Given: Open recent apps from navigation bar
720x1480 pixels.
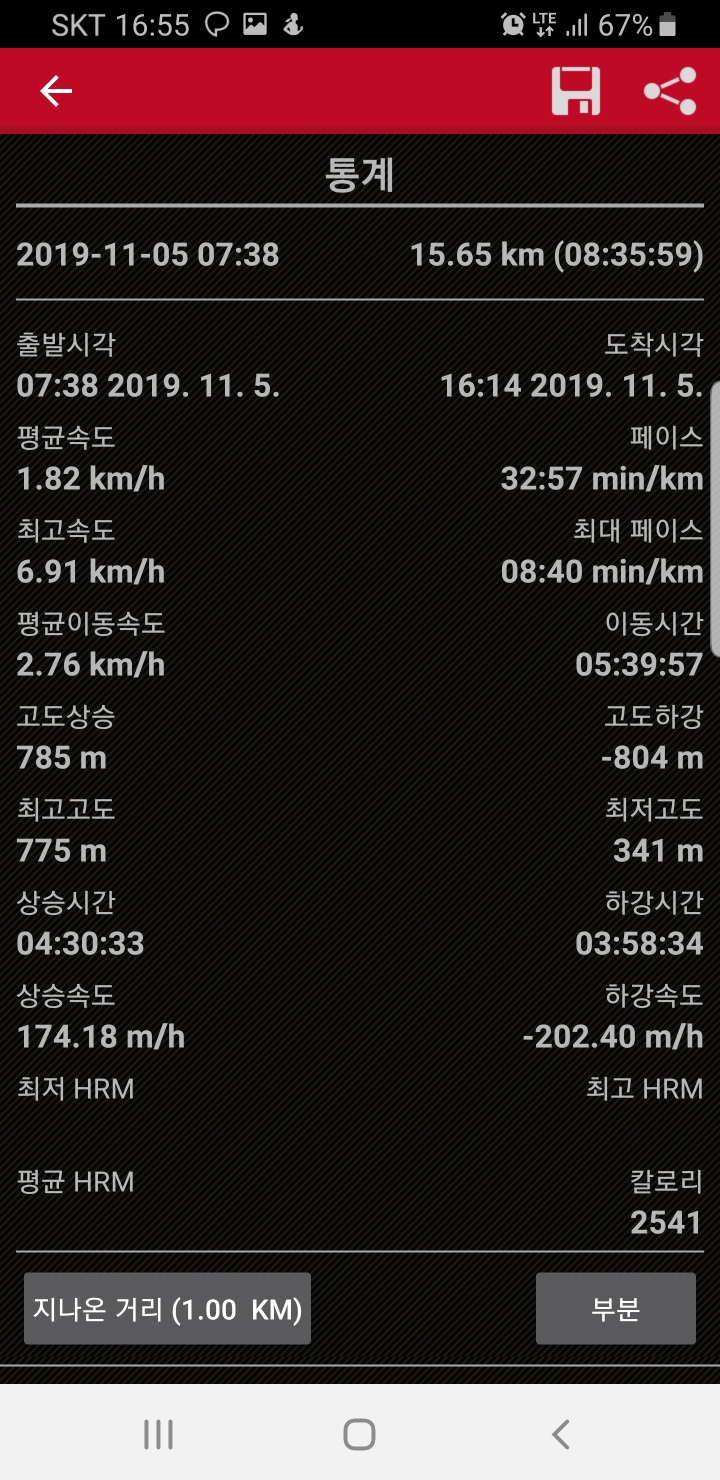Looking at the screenshot, I should 158,1434.
